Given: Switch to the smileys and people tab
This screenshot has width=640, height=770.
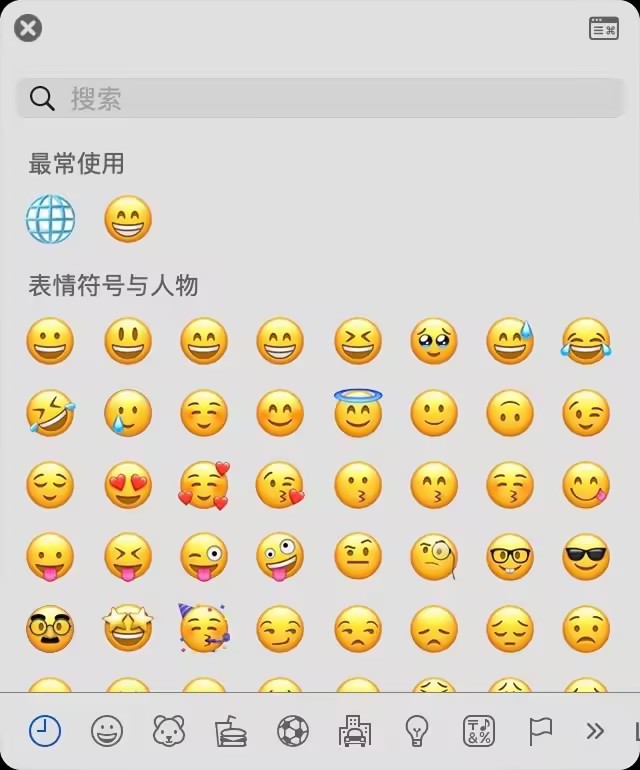Looking at the screenshot, I should [107, 731].
